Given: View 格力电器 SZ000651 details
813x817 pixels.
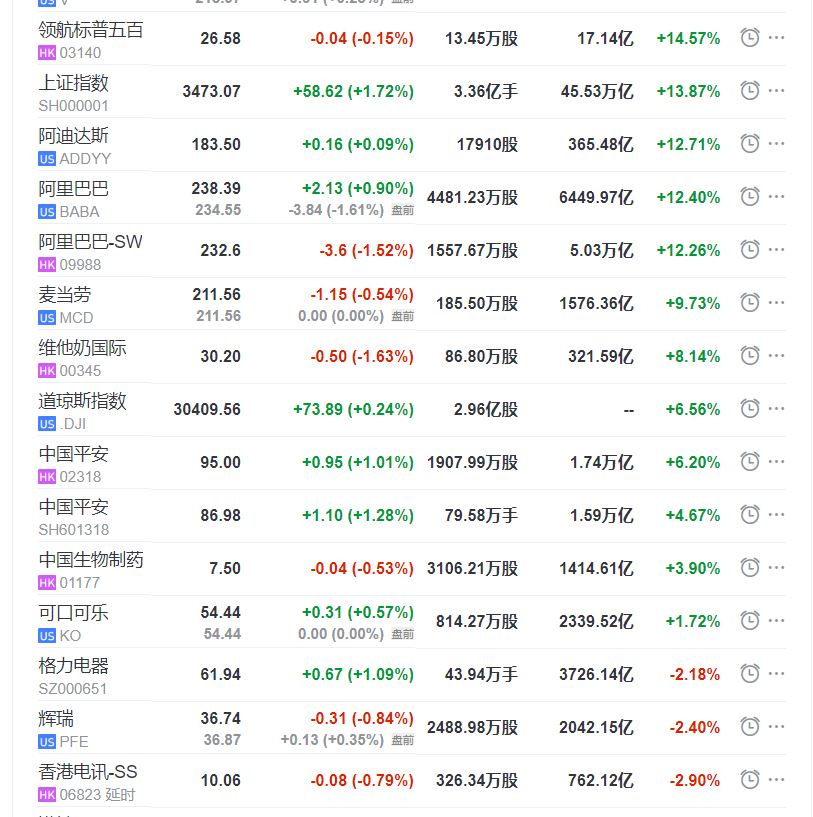Looking at the screenshot, I should click(x=74, y=665).
